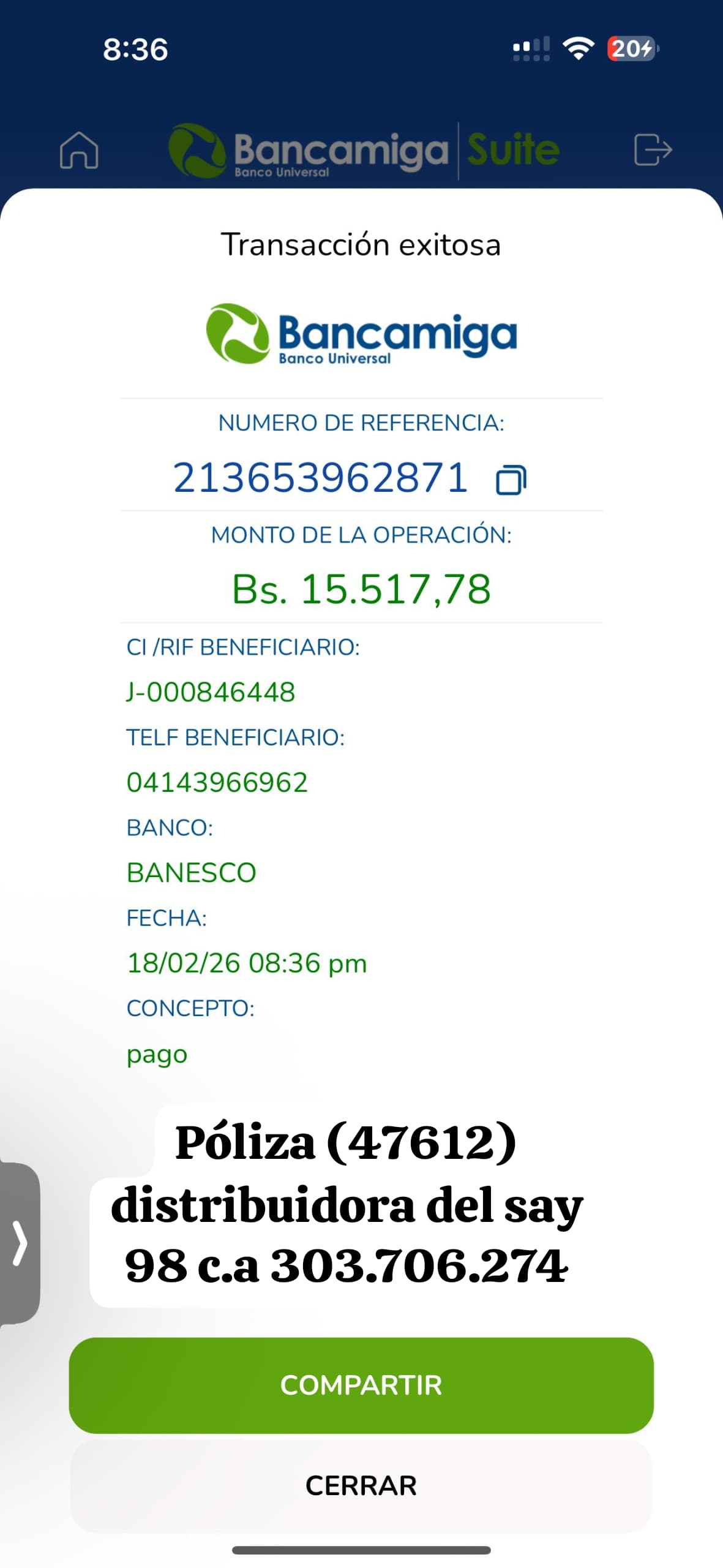723x1568 pixels.
Task: Tap the COMPARTIR button
Action: (361, 1385)
